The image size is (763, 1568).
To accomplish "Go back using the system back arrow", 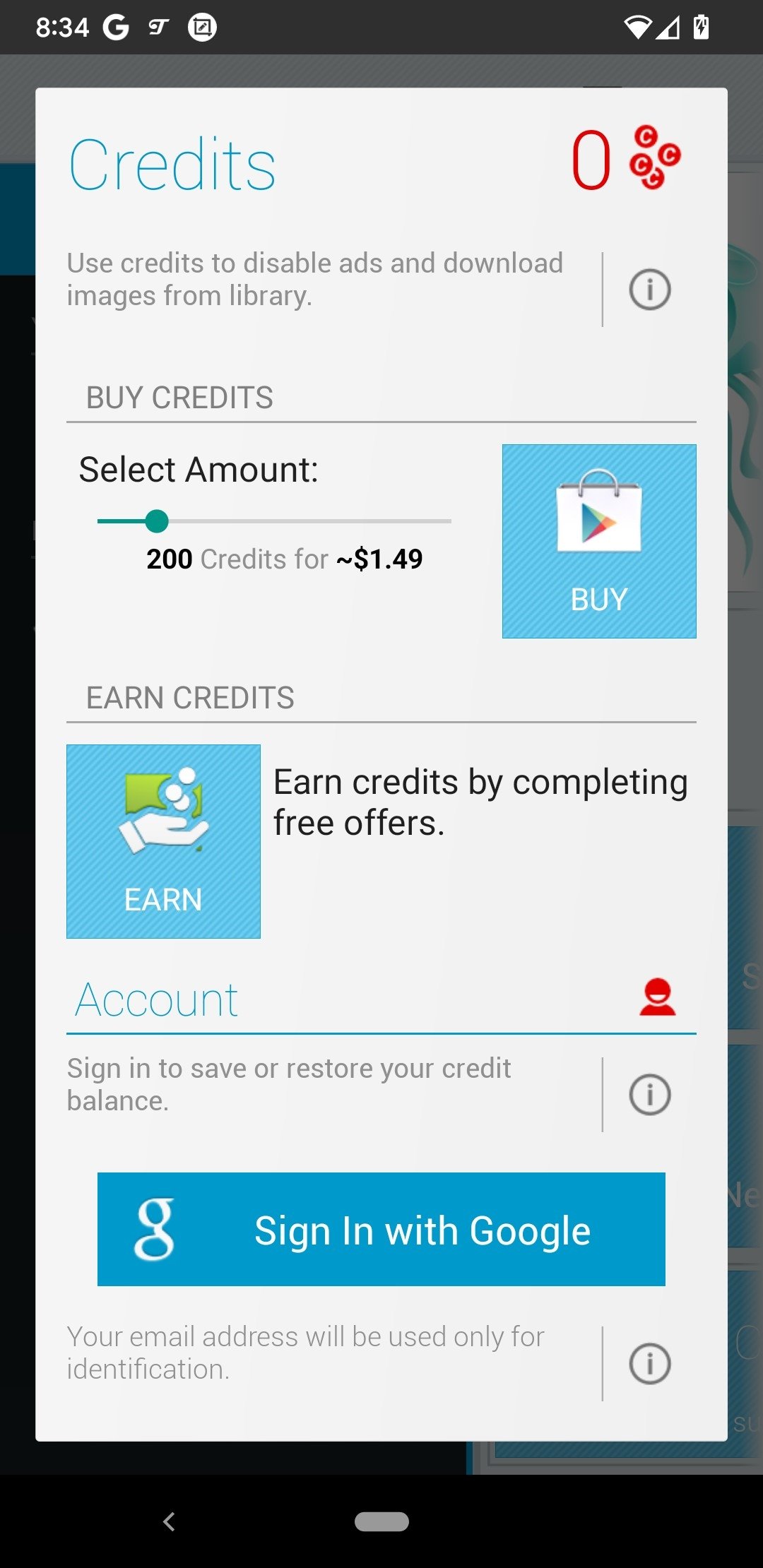I will tap(169, 1521).
